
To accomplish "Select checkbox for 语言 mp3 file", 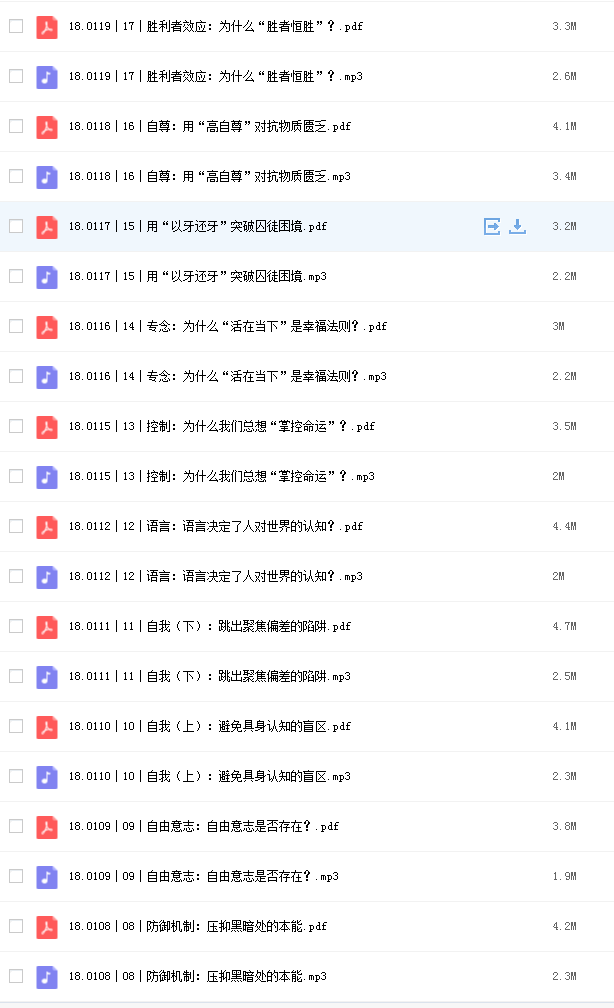I will point(16,576).
